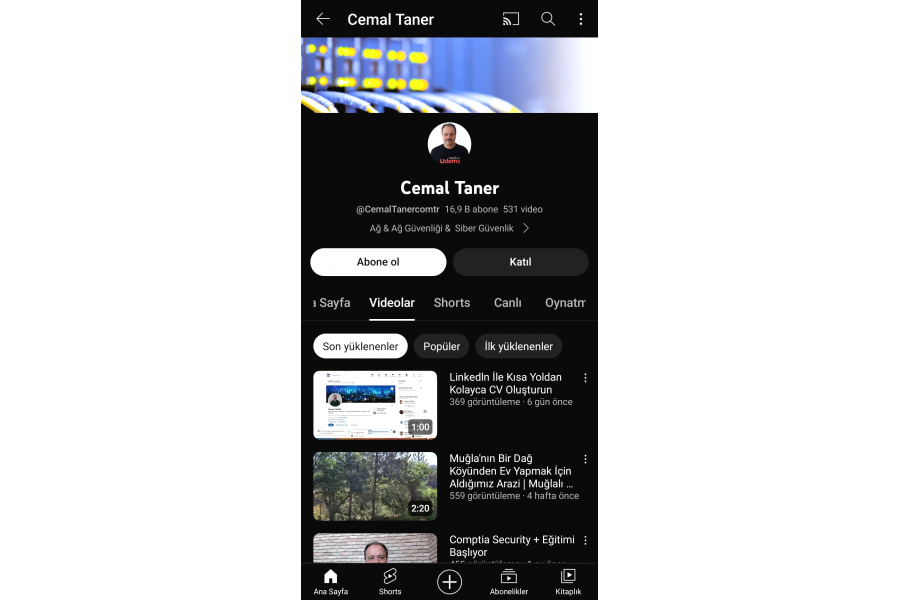Tap the Katıl membership button
This screenshot has height=600, width=900.
coord(520,262)
